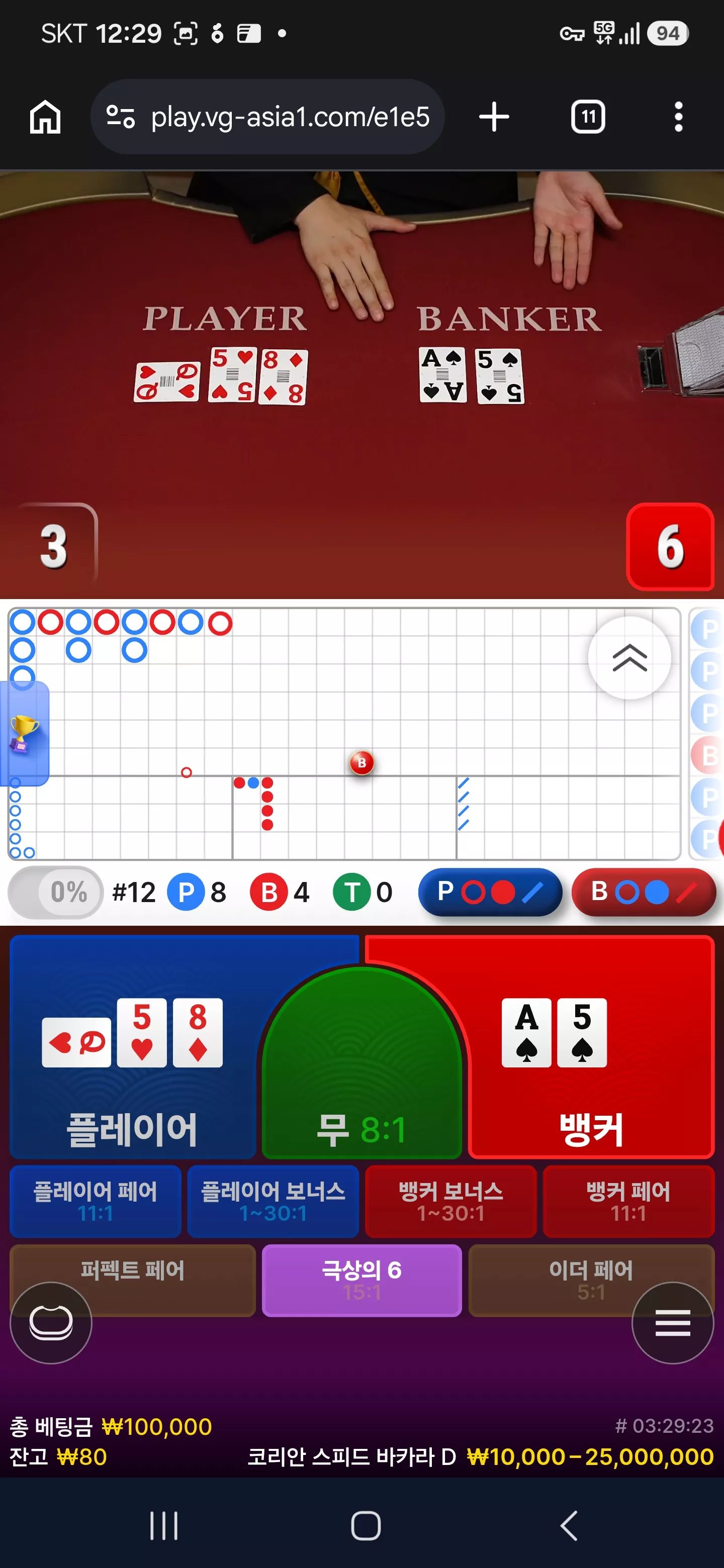Bet on 무 8:1 (Tie)

pos(361,1071)
